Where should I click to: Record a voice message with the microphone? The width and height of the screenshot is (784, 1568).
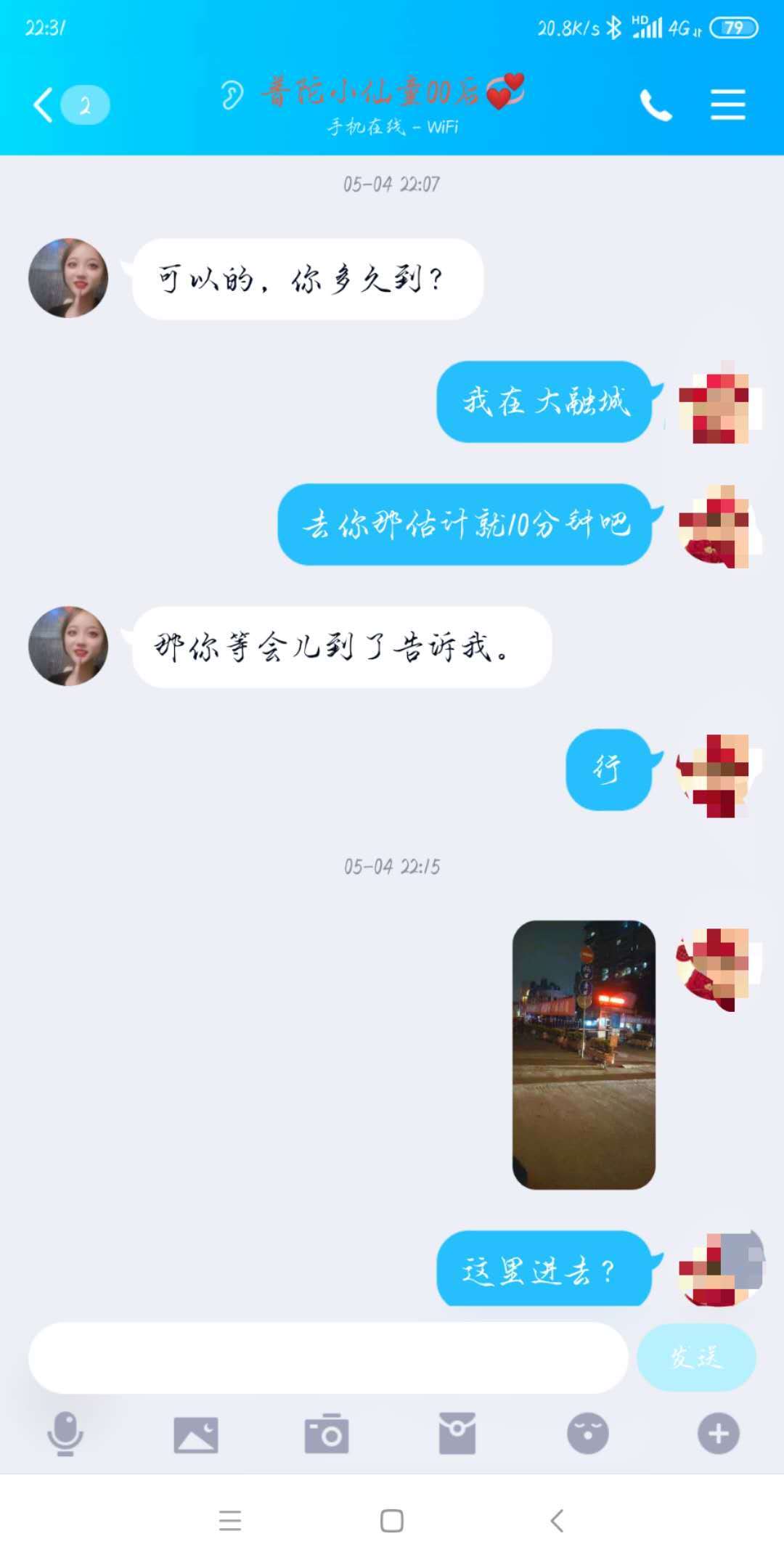point(65,1434)
